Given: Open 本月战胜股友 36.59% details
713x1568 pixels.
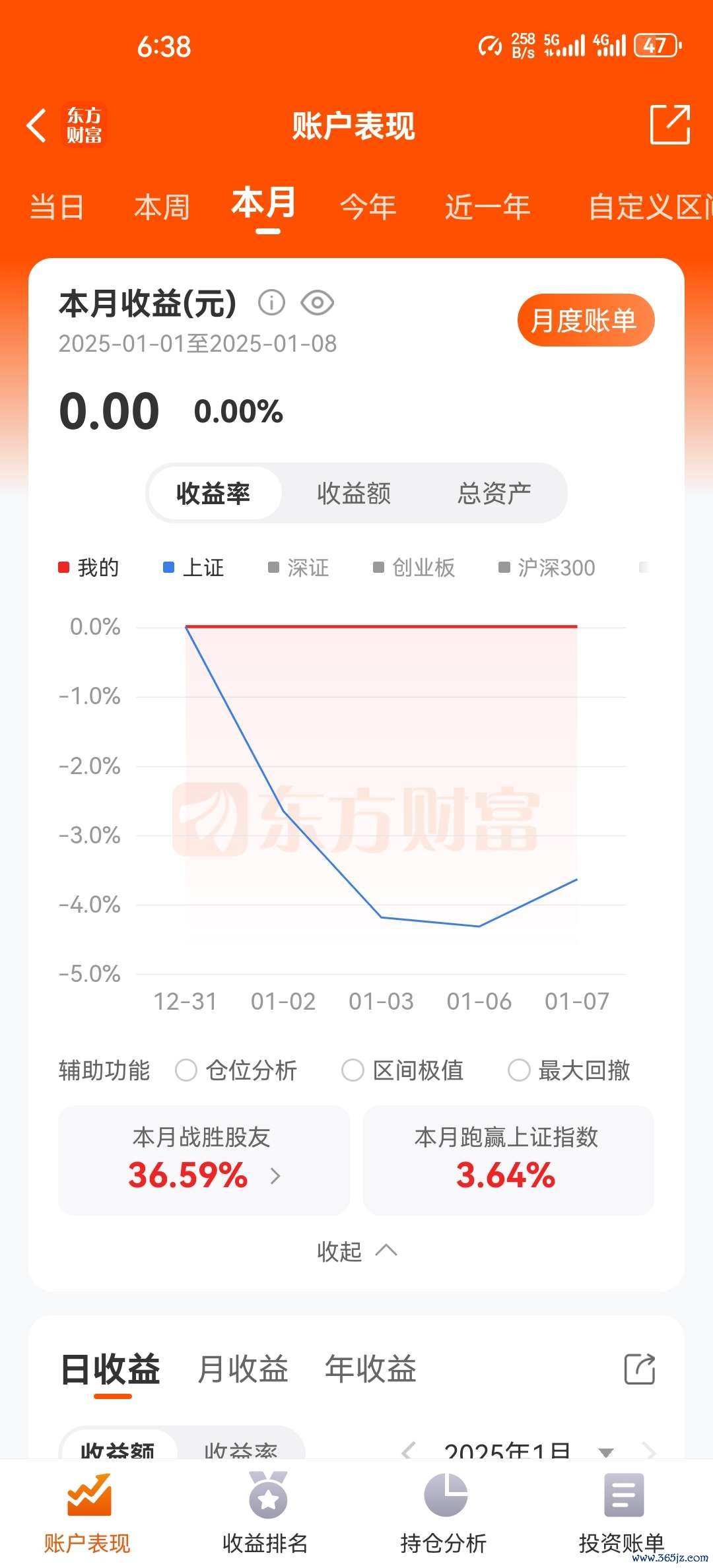Looking at the screenshot, I should (x=203, y=1160).
